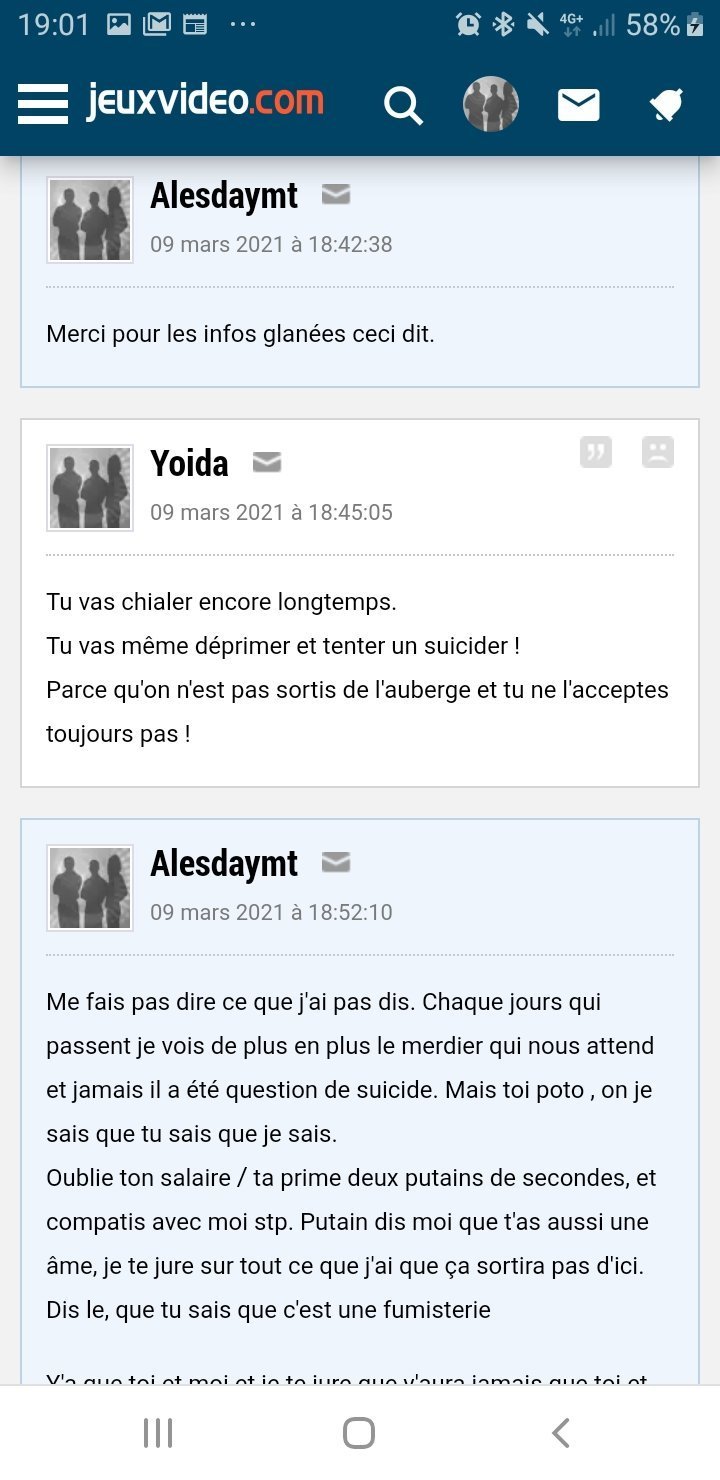Screen dimensions: 720x1480
Task: Open Yoida's profile name
Action: point(189,463)
